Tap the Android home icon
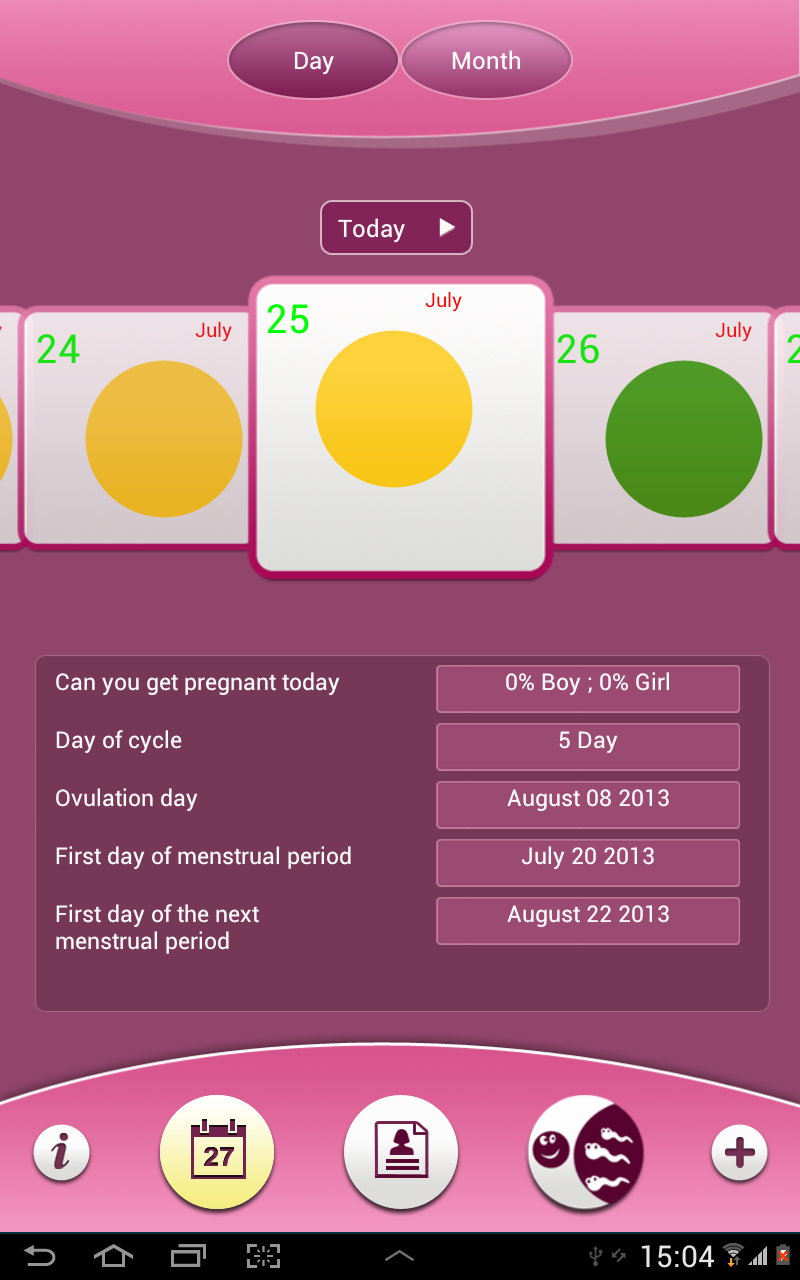 pyautogui.click(x=114, y=1258)
